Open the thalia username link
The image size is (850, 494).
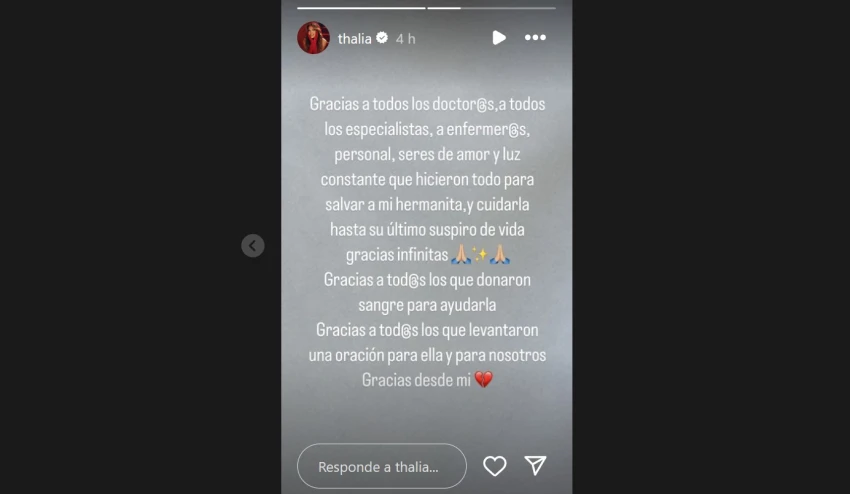(x=354, y=38)
